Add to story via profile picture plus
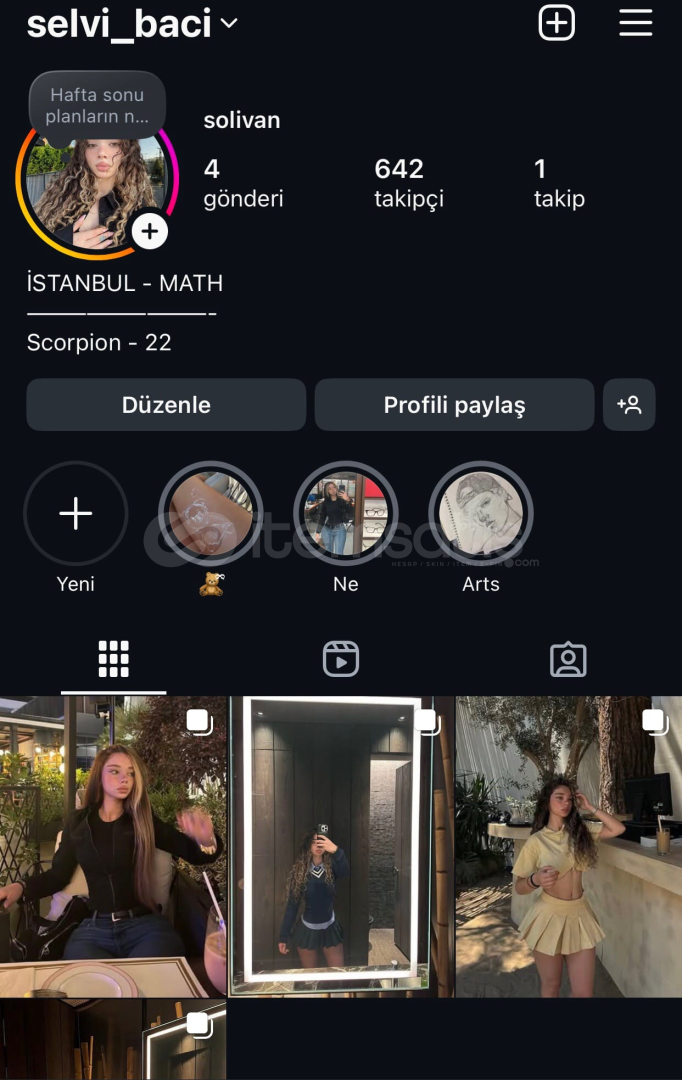The image size is (682, 1080). coord(149,232)
